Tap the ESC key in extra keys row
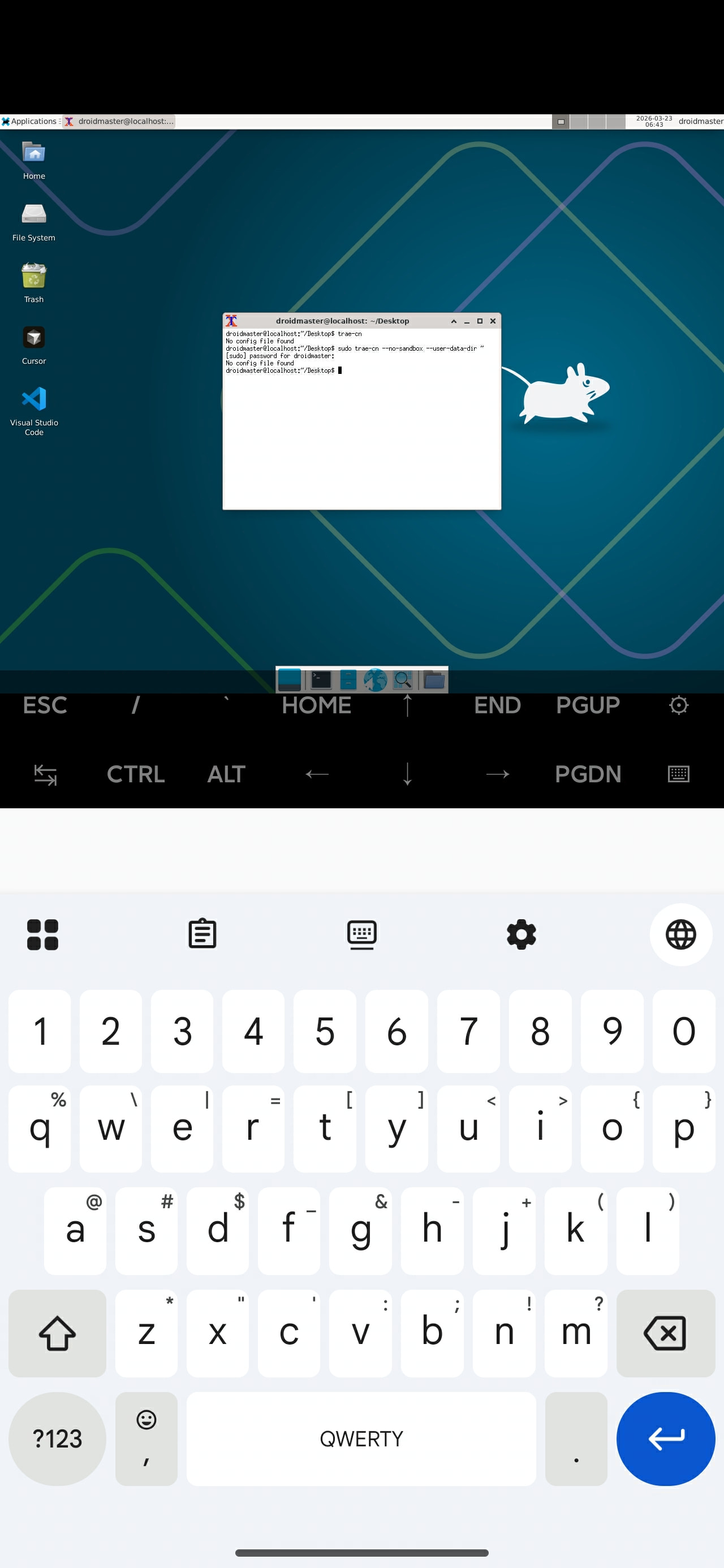 coord(45,705)
